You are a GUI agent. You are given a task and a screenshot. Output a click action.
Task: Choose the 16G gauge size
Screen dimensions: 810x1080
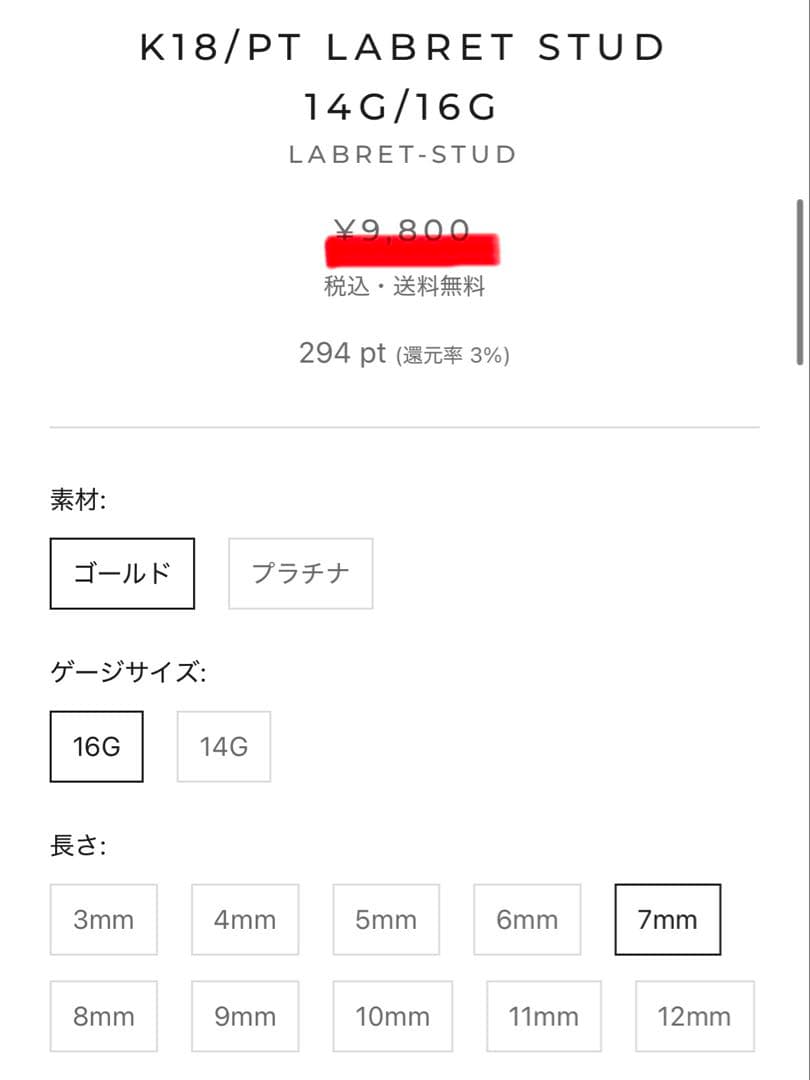tap(96, 745)
